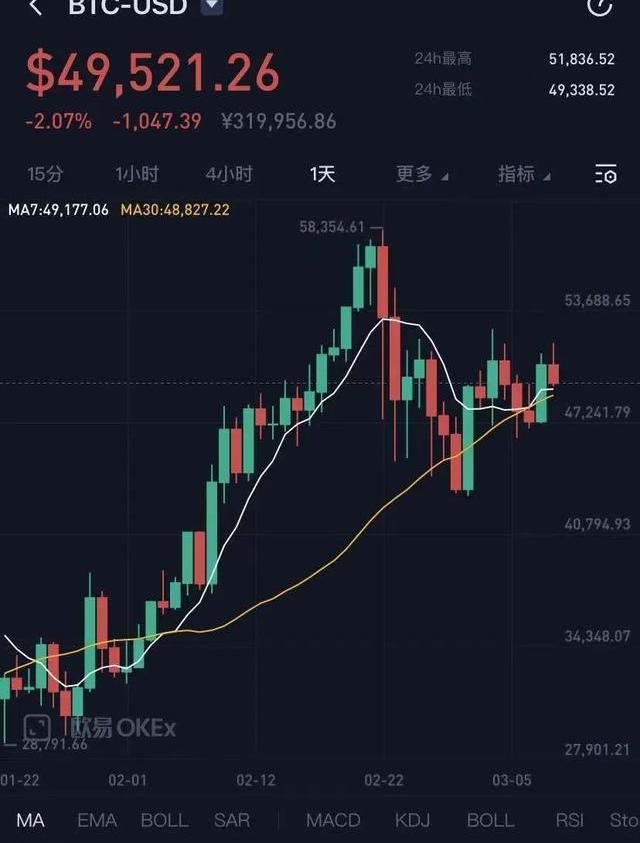This screenshot has width=640, height=843.
Task: Show the KDJ indicator
Action: coord(412,820)
